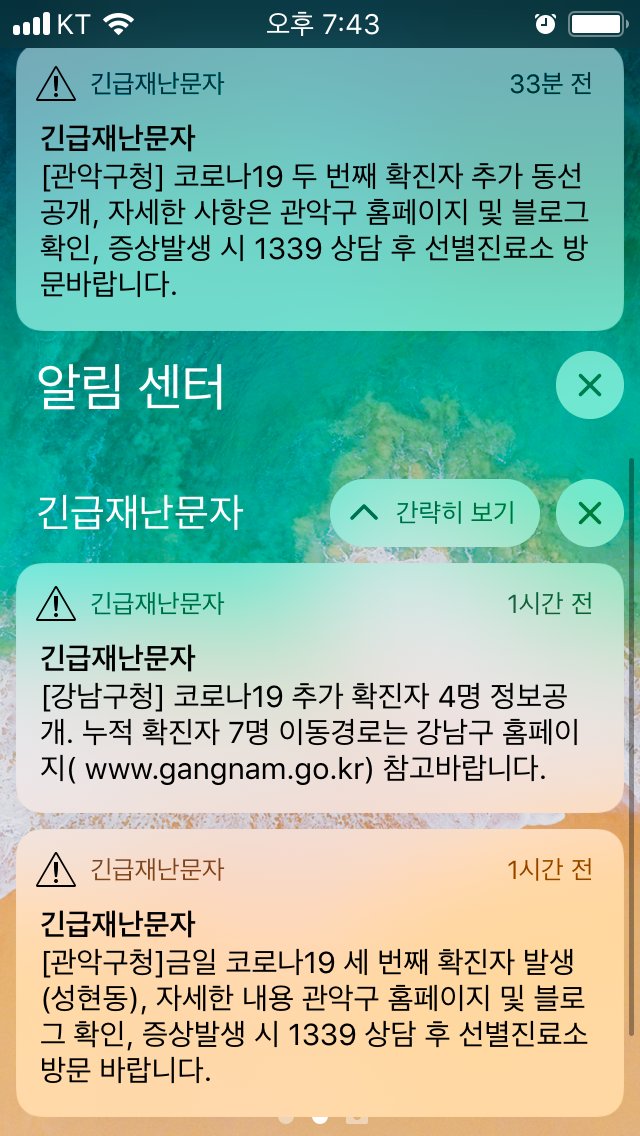This screenshot has width=640, height=1136.
Task: Dismiss the 긴급재난문자 notification group
Action: point(589,513)
